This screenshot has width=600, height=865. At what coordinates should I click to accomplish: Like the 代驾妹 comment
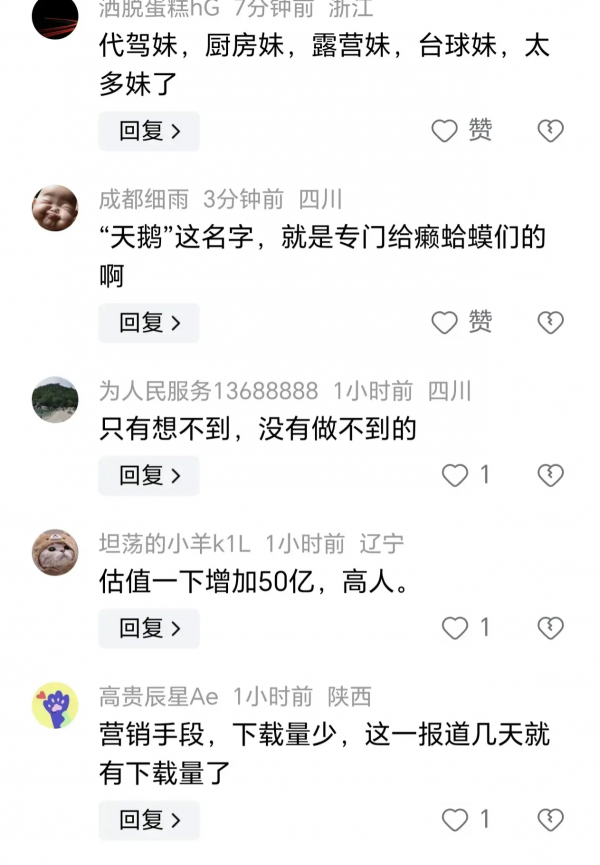coord(445,131)
